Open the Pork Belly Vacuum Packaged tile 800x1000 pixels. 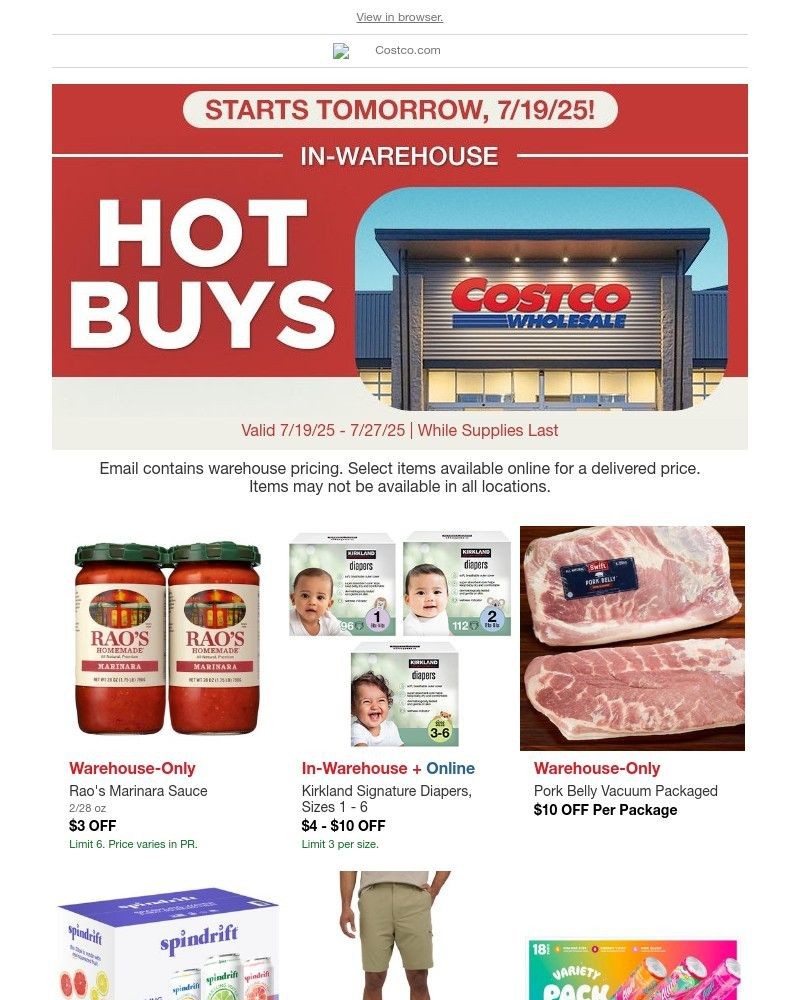(x=632, y=640)
